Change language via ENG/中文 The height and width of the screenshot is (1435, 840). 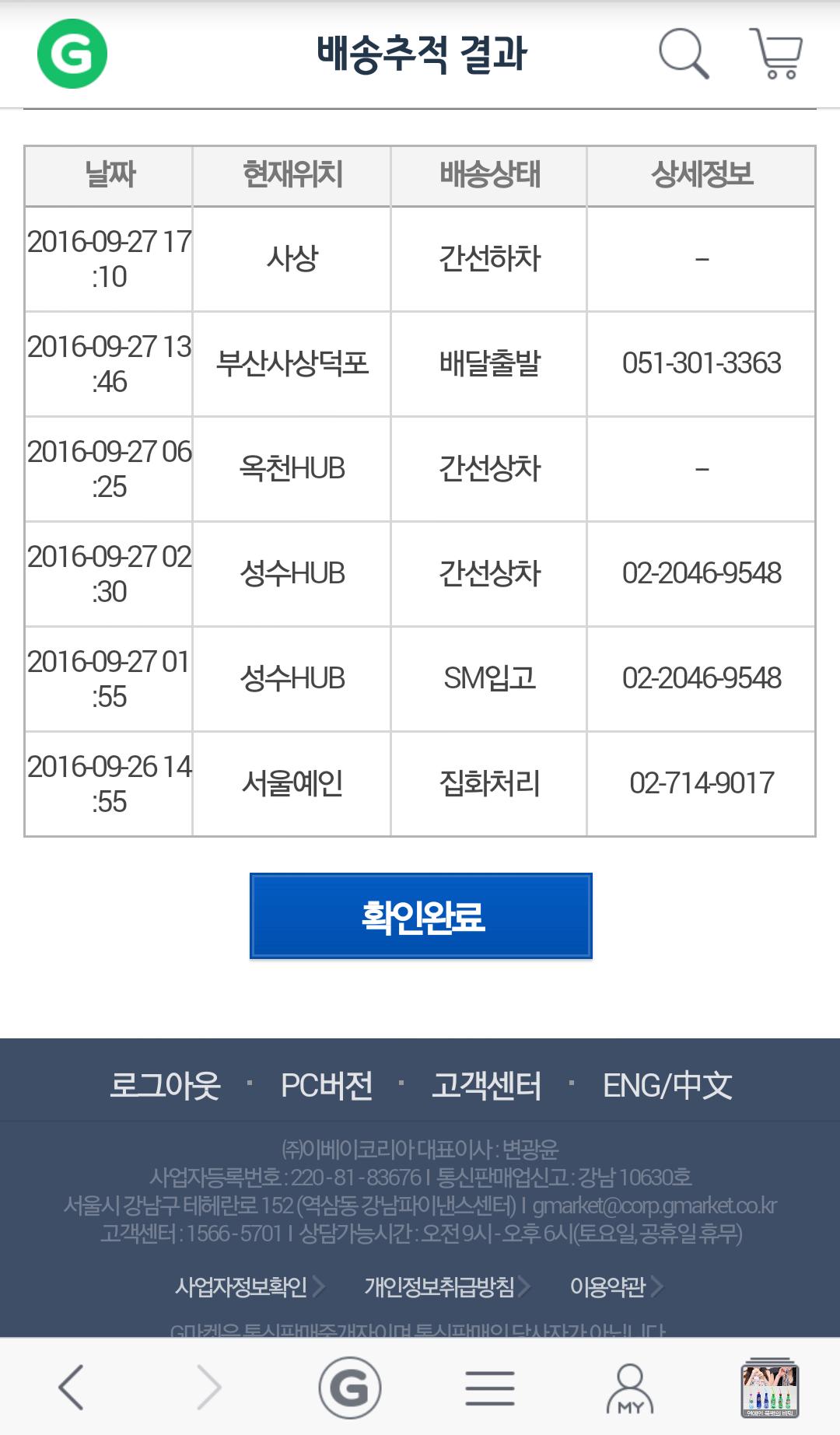tap(667, 1085)
